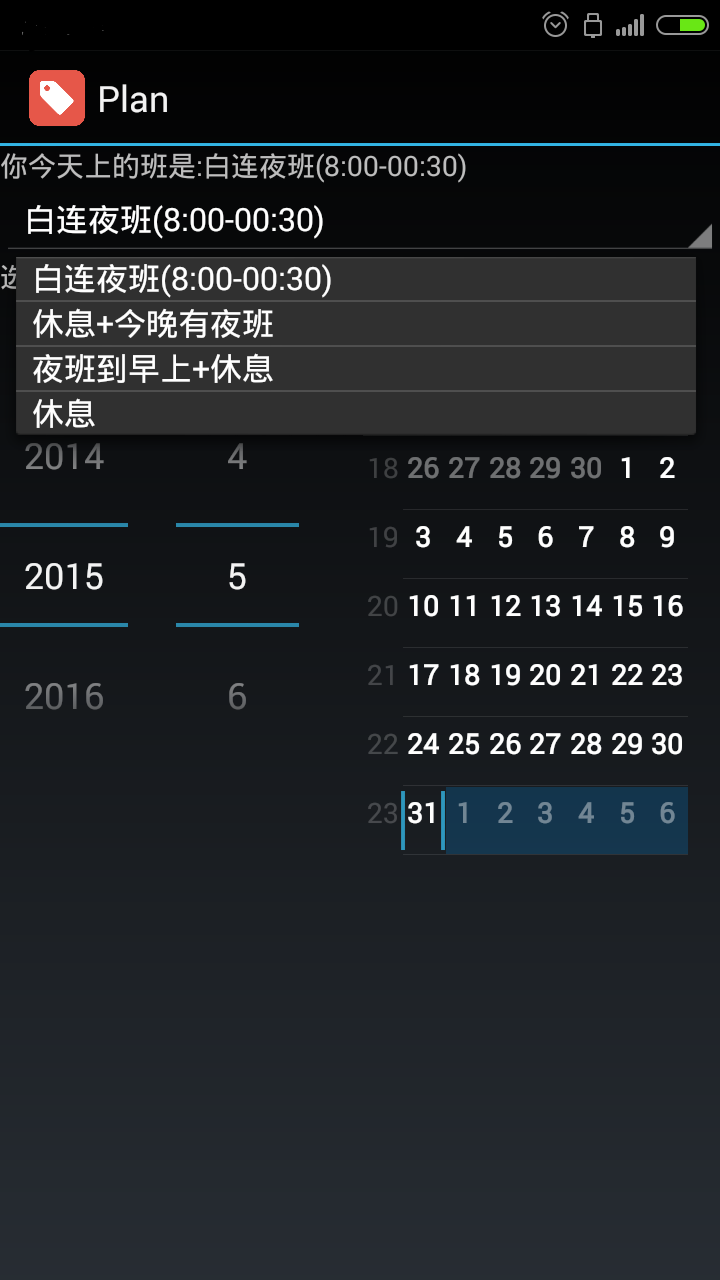Choose the 休息+今晚有夜班 option
Screen dimensions: 720x1280
click(x=355, y=324)
